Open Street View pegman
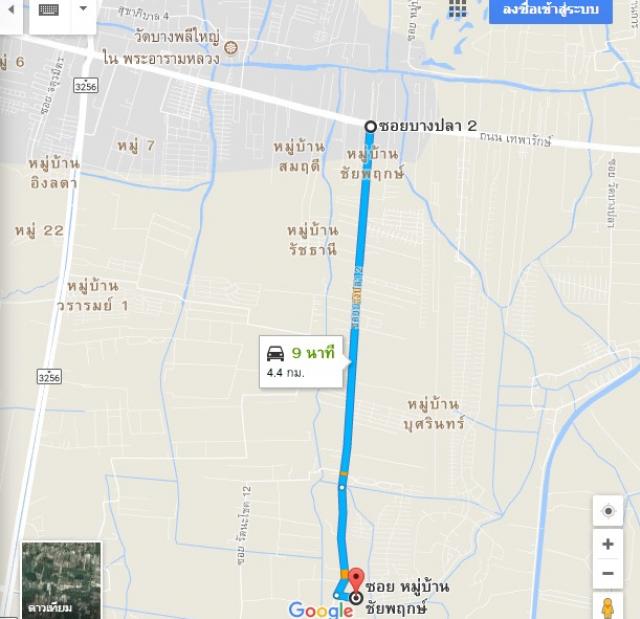Image resolution: width=640 pixels, height=619 pixels. click(607, 606)
